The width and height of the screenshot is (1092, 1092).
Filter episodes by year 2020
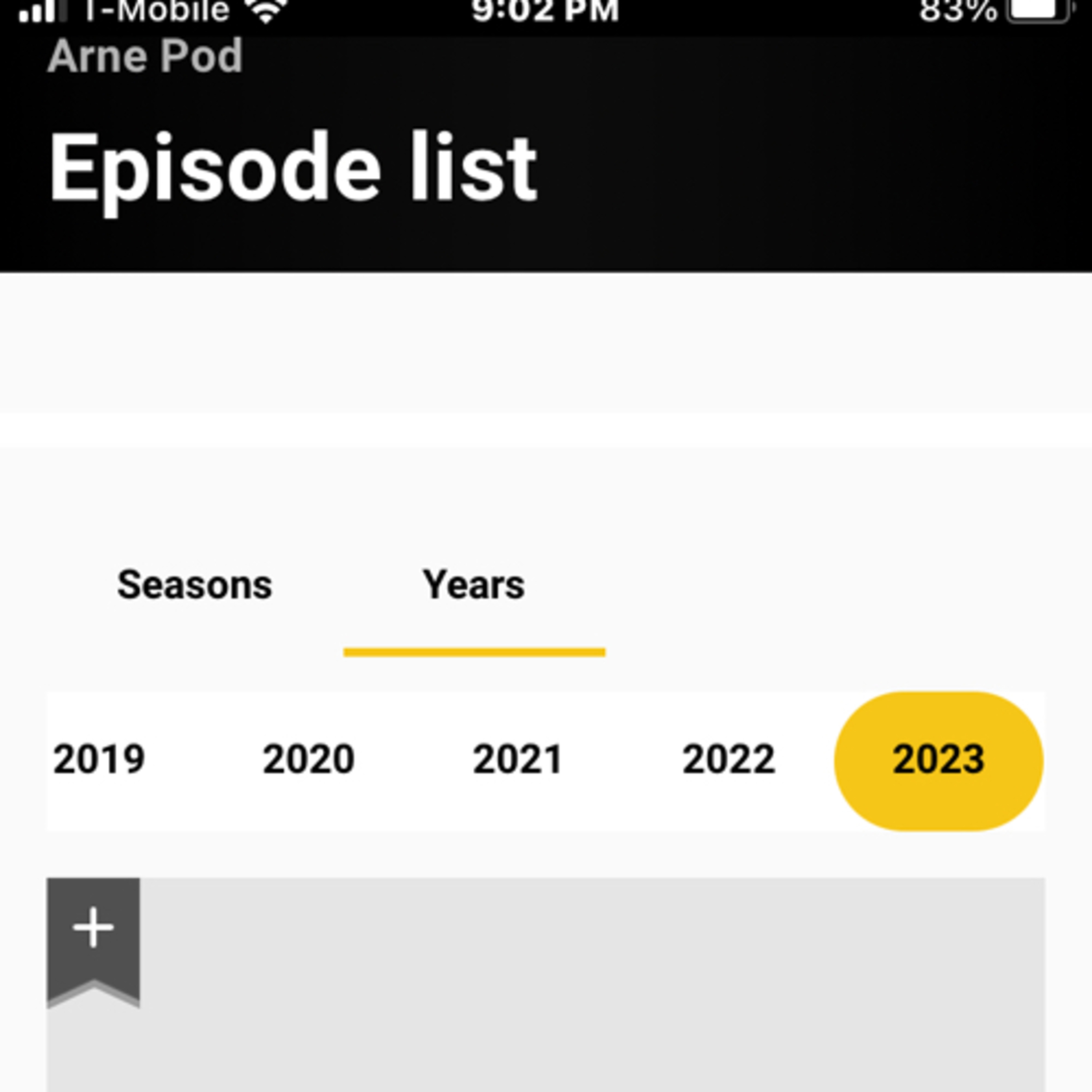[x=309, y=759]
